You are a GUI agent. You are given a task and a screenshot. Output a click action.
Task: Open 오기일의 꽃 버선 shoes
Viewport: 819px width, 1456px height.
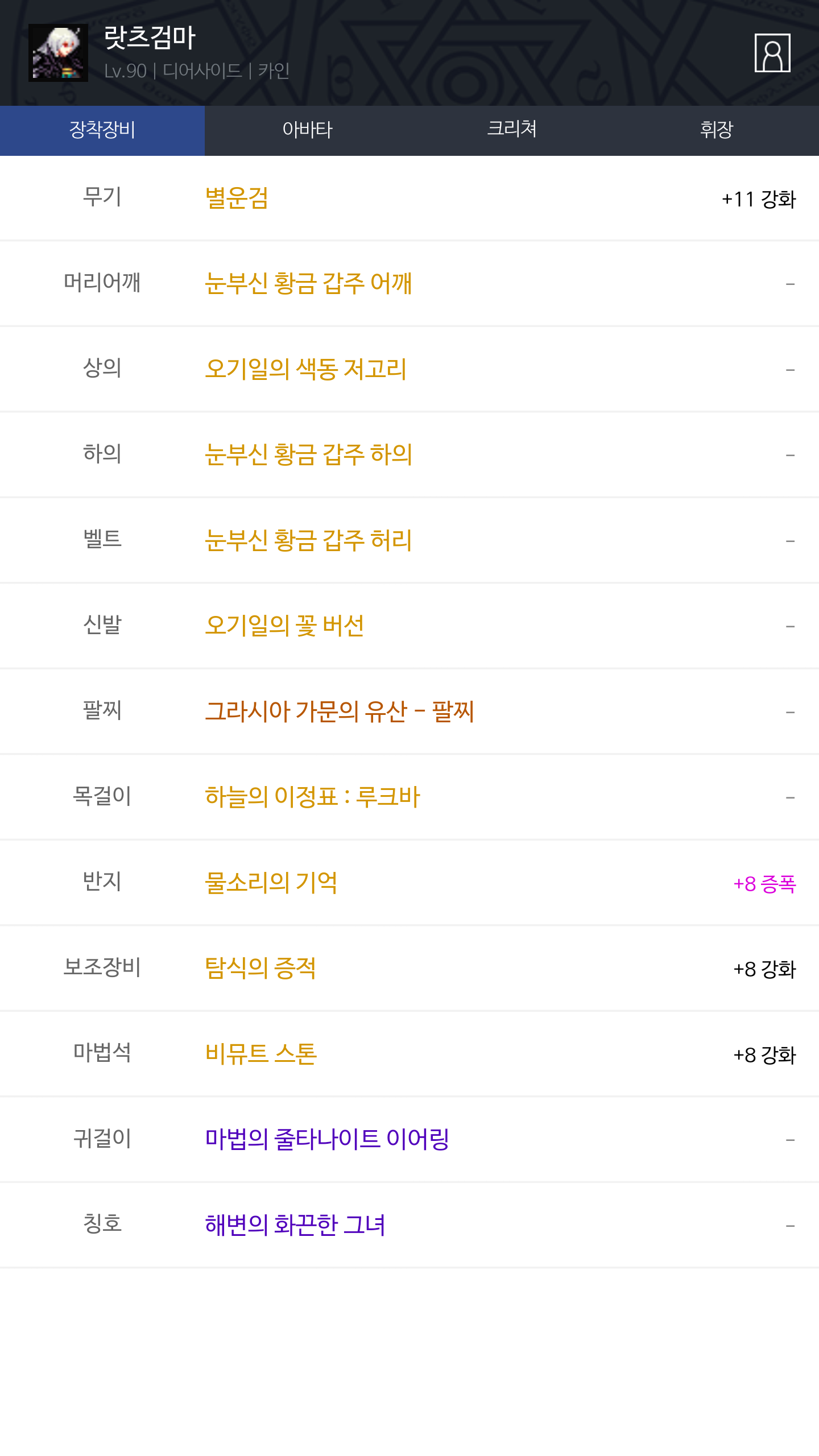coord(284,626)
